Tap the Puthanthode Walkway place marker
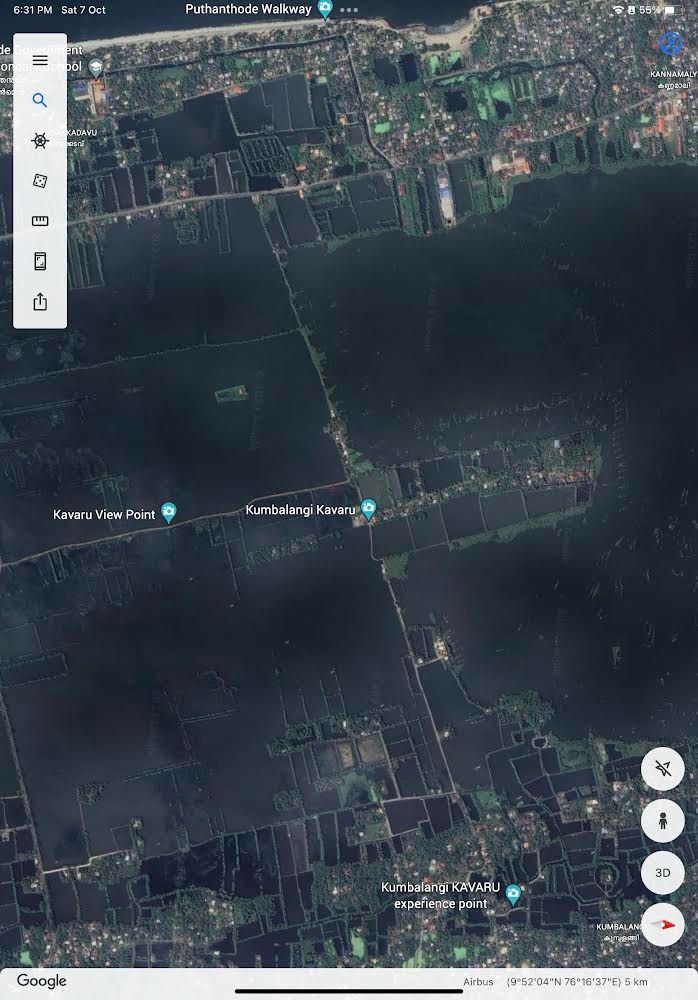The image size is (698, 1000). pos(325,9)
